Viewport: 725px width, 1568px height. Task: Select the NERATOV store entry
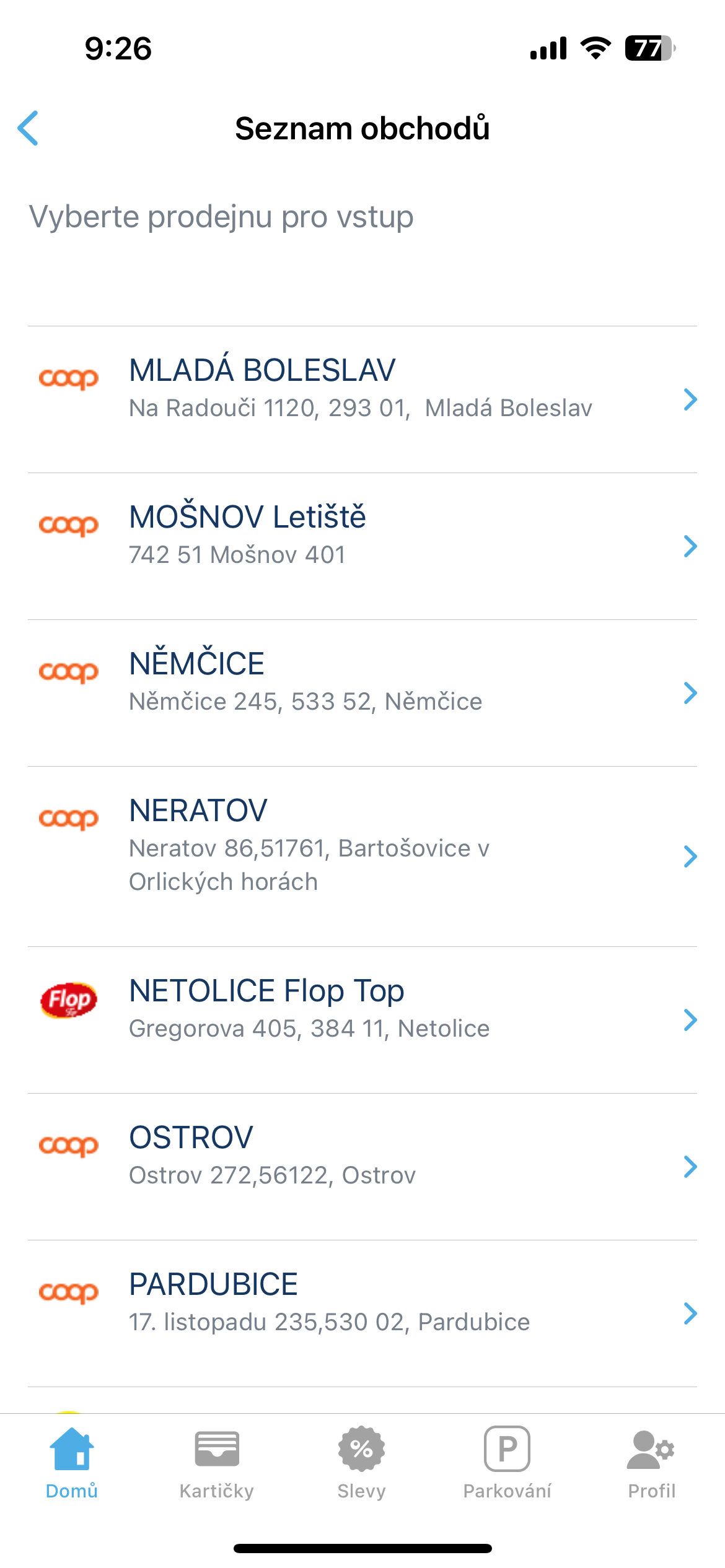coord(362,856)
